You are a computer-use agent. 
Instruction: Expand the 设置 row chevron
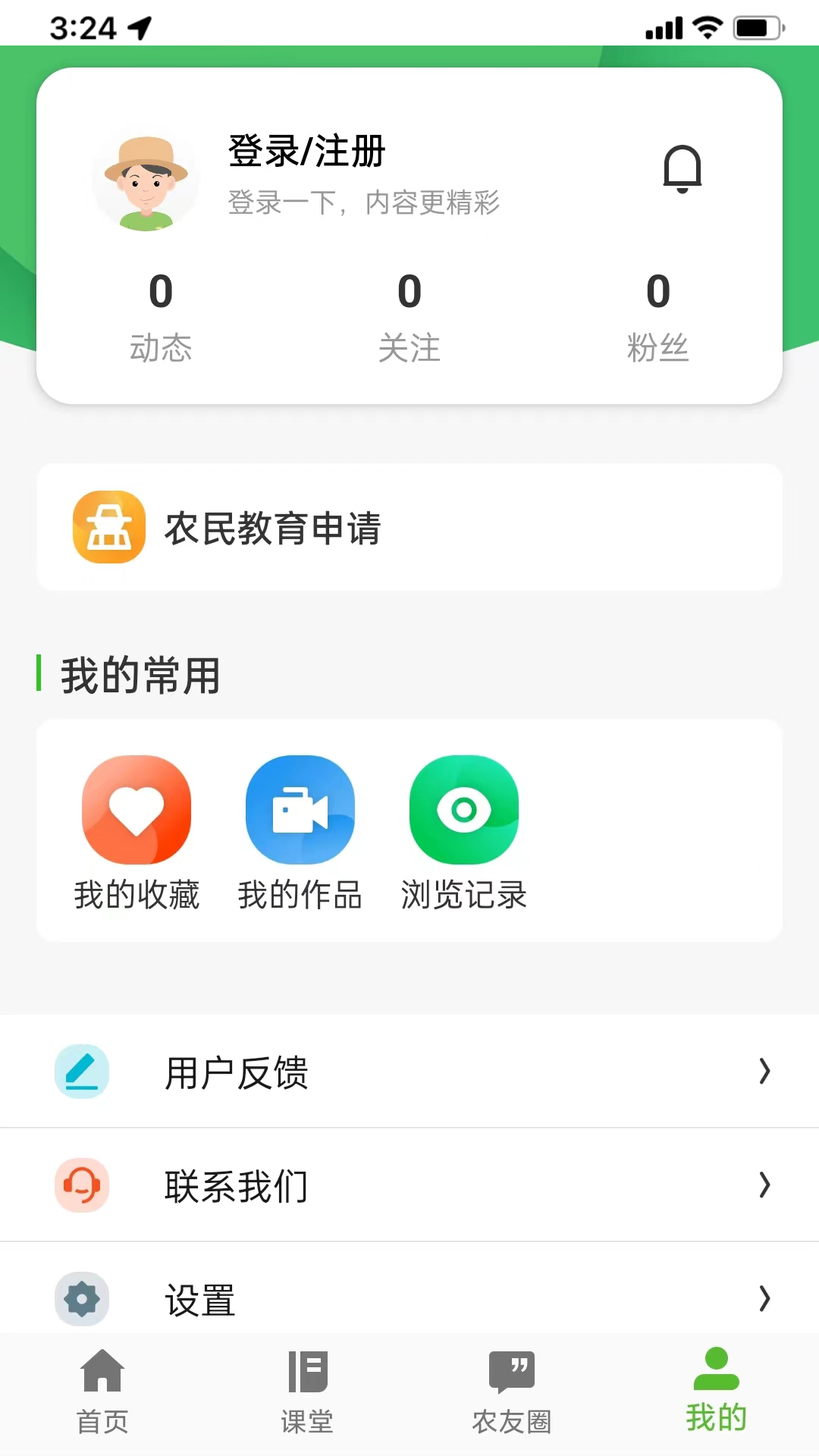[x=763, y=1299]
